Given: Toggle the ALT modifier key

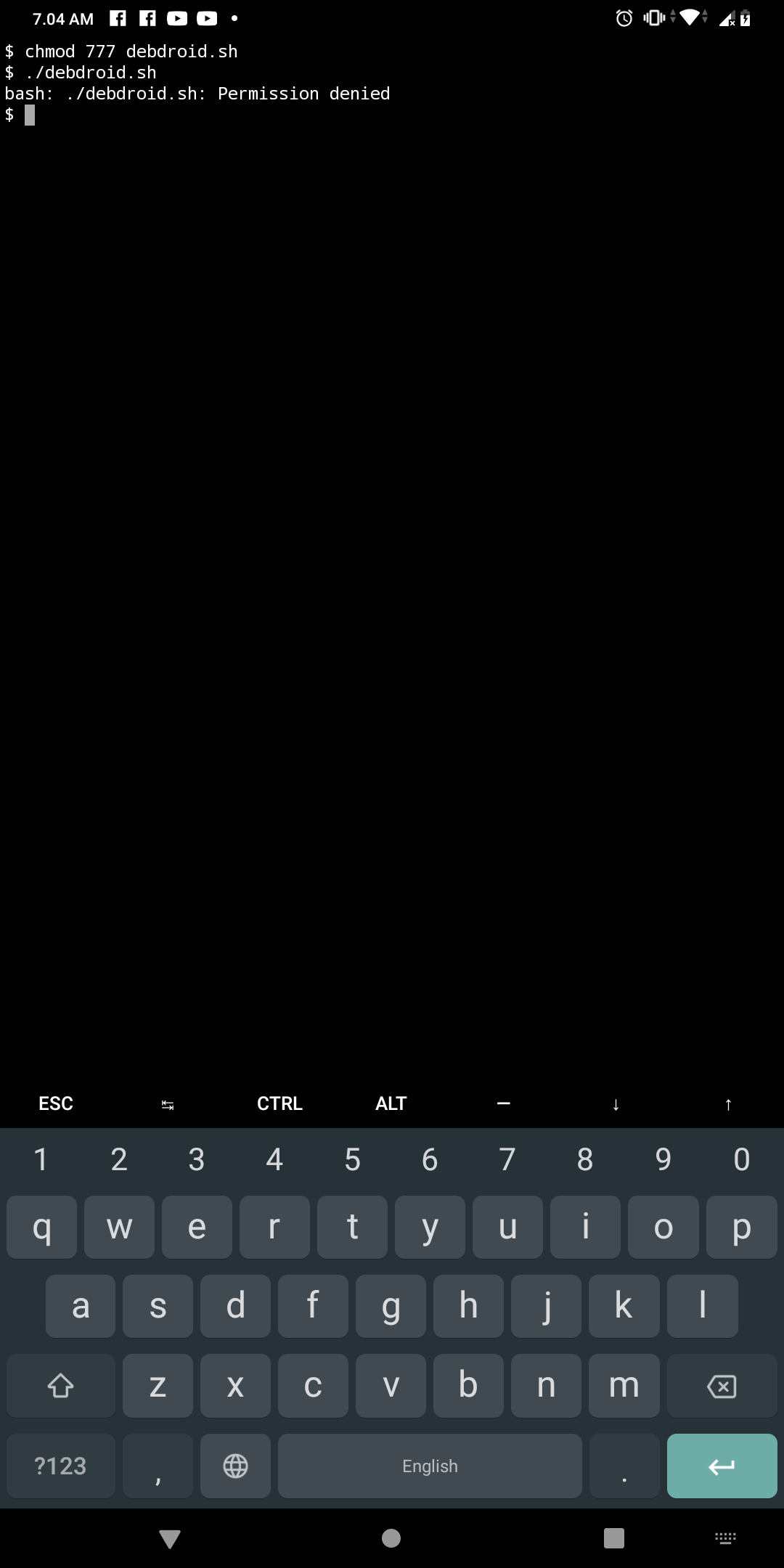Looking at the screenshot, I should [x=391, y=1103].
